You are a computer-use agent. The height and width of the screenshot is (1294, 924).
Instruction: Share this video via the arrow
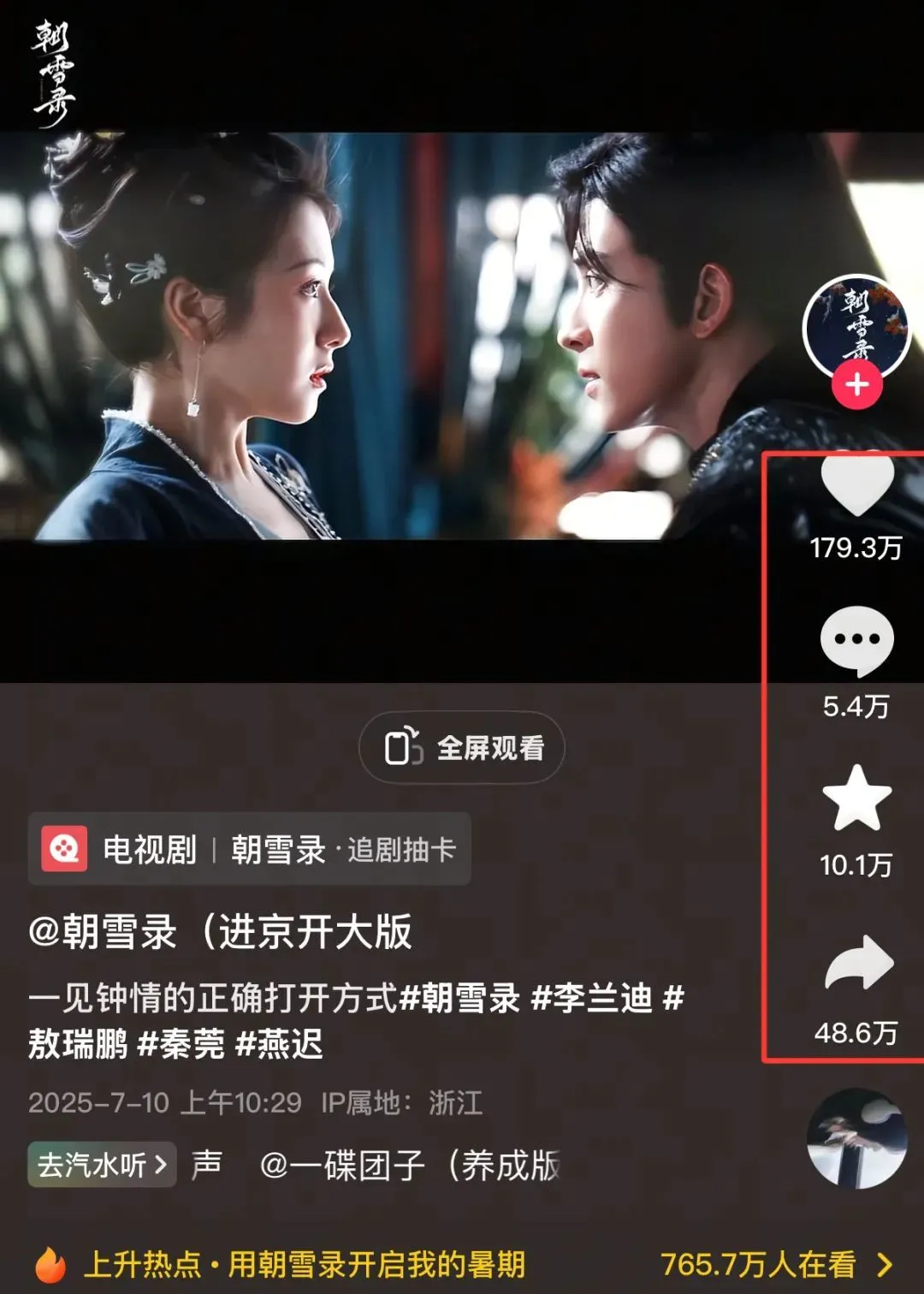[858, 963]
